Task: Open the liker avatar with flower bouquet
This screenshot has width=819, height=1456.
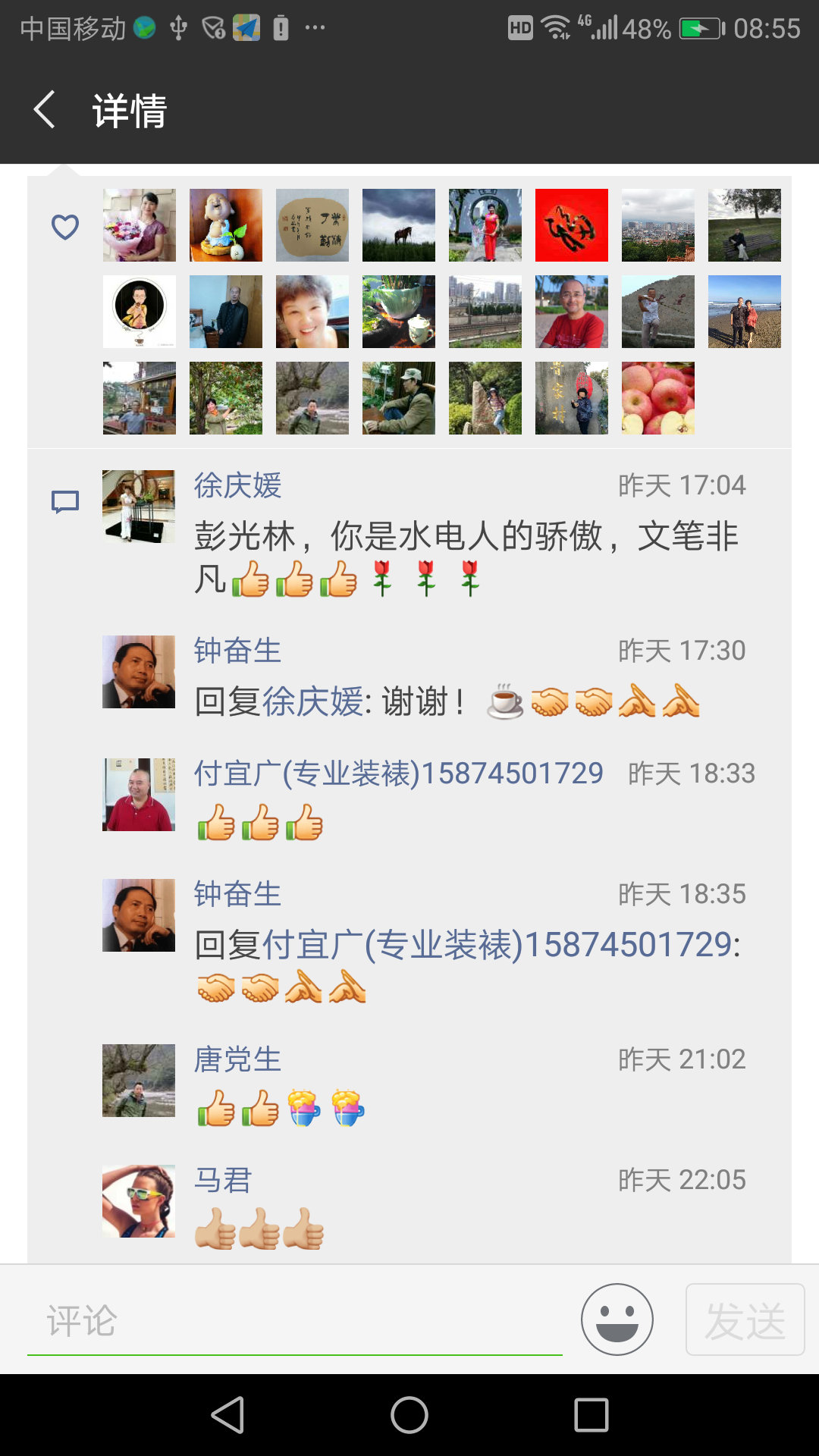Action: (140, 225)
